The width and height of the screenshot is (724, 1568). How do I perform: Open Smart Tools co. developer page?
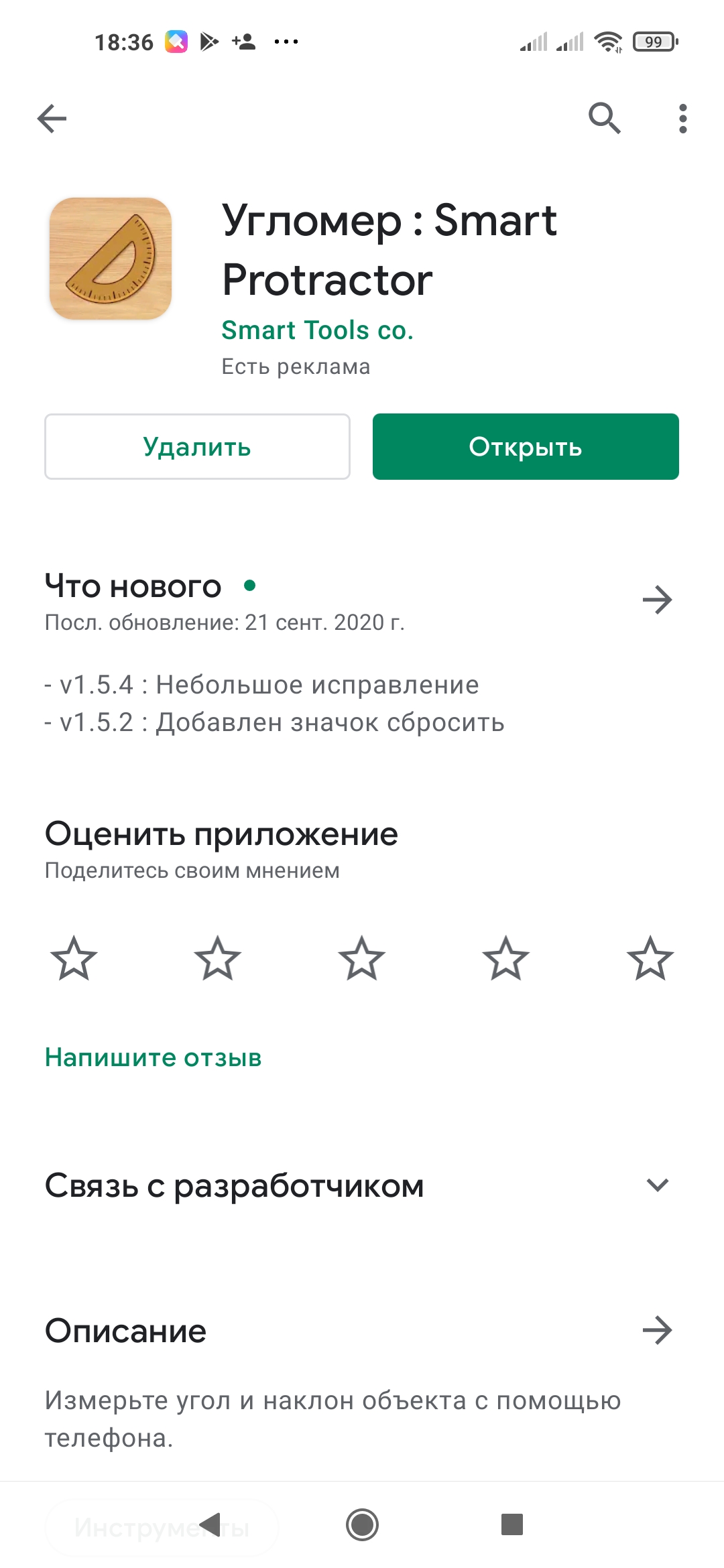pyautogui.click(x=317, y=330)
